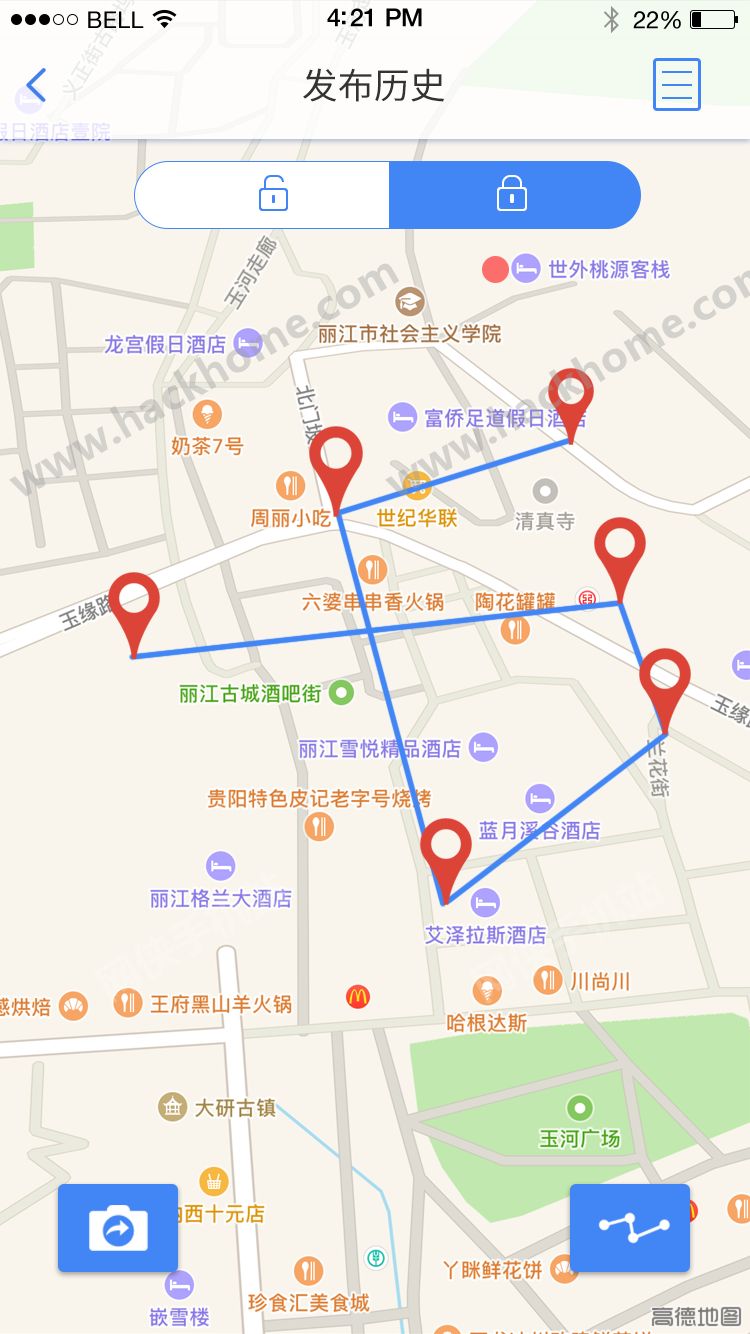Tap the route path button
This screenshot has width=750, height=1334.
[x=630, y=1228]
